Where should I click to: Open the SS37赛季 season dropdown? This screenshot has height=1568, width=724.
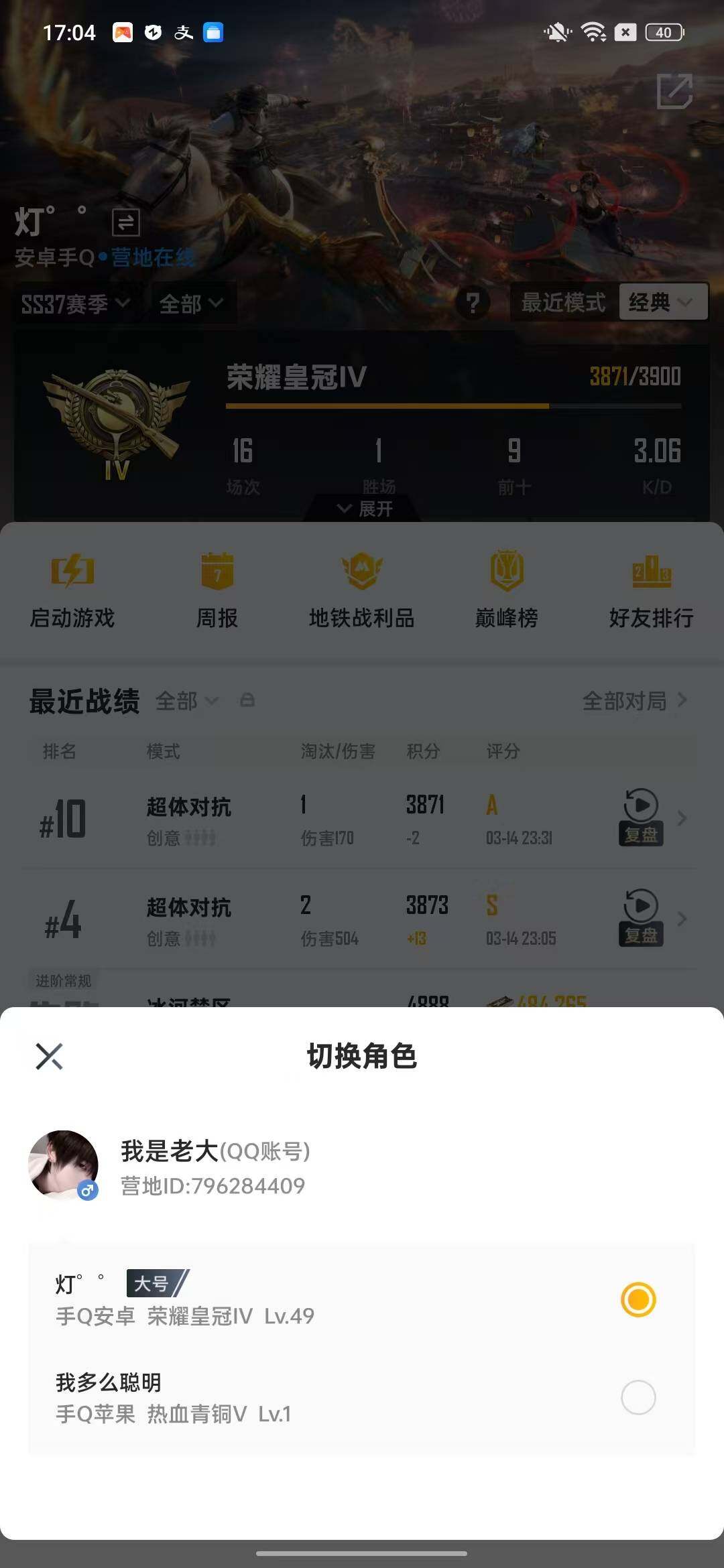[x=72, y=302]
